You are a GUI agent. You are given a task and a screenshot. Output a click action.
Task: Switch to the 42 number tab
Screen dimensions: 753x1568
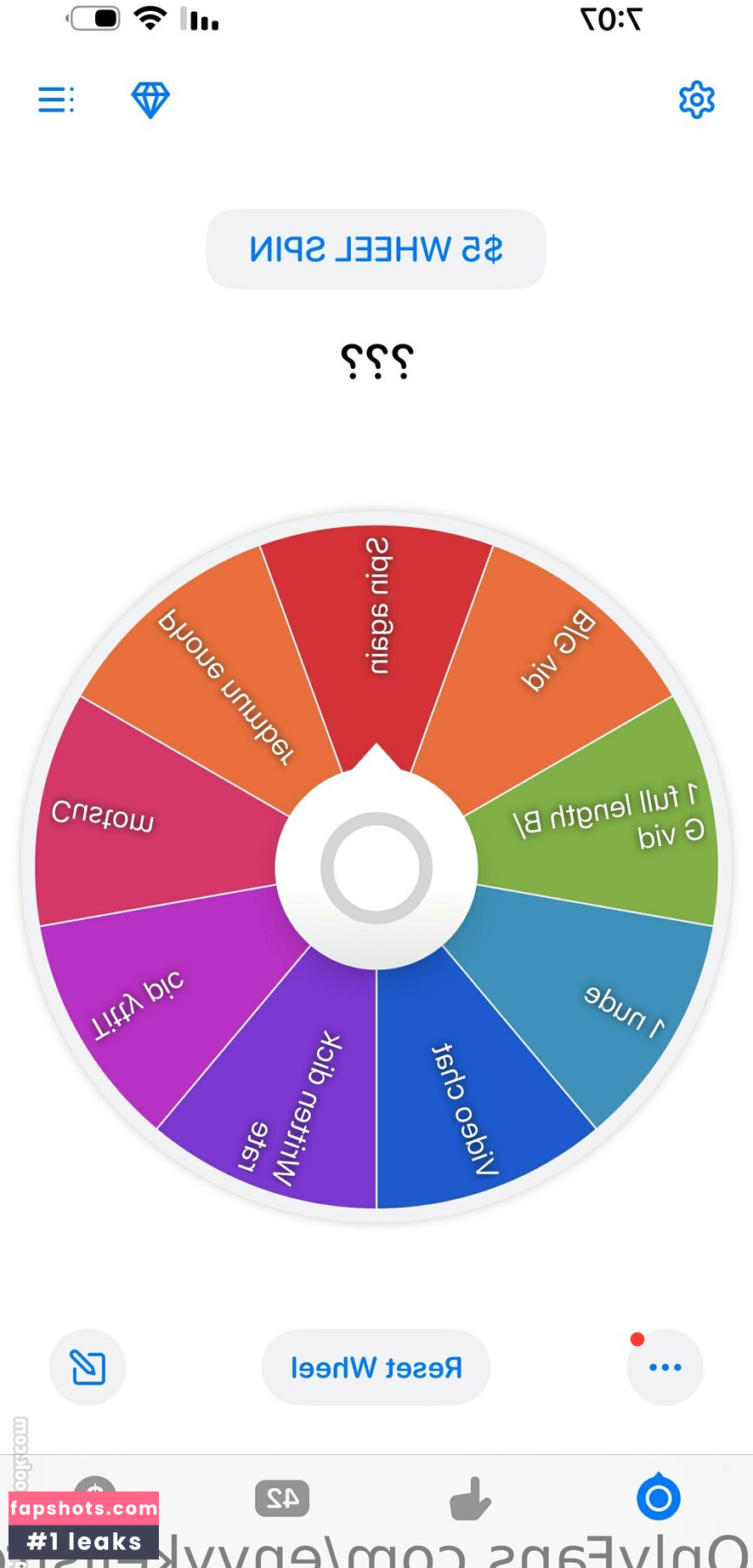click(282, 1497)
